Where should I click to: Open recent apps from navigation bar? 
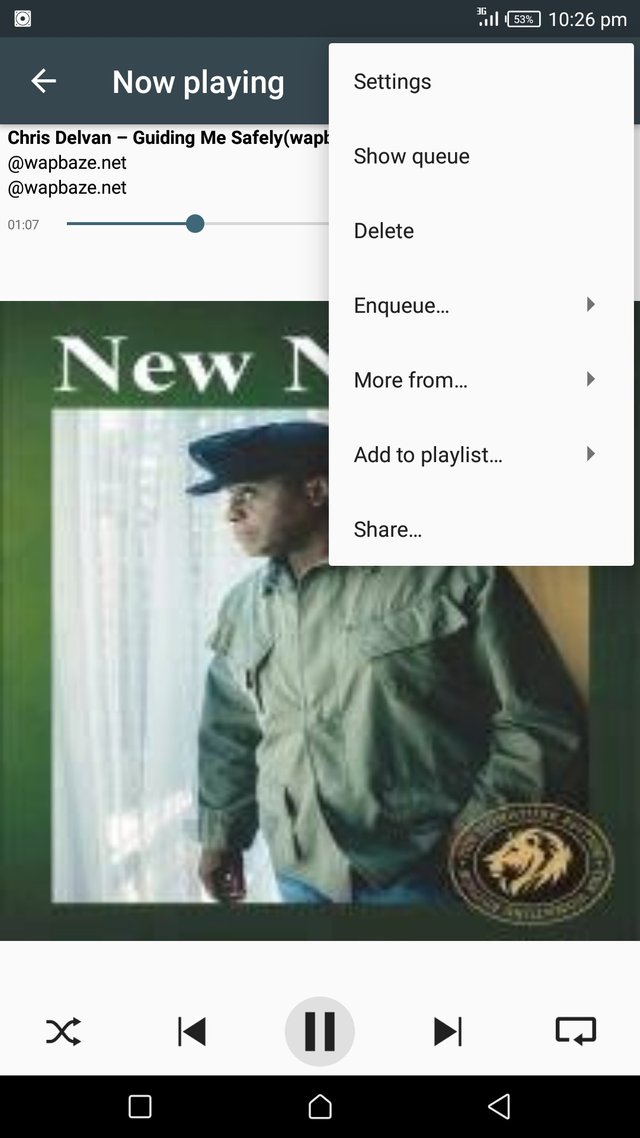pyautogui.click(x=140, y=1106)
